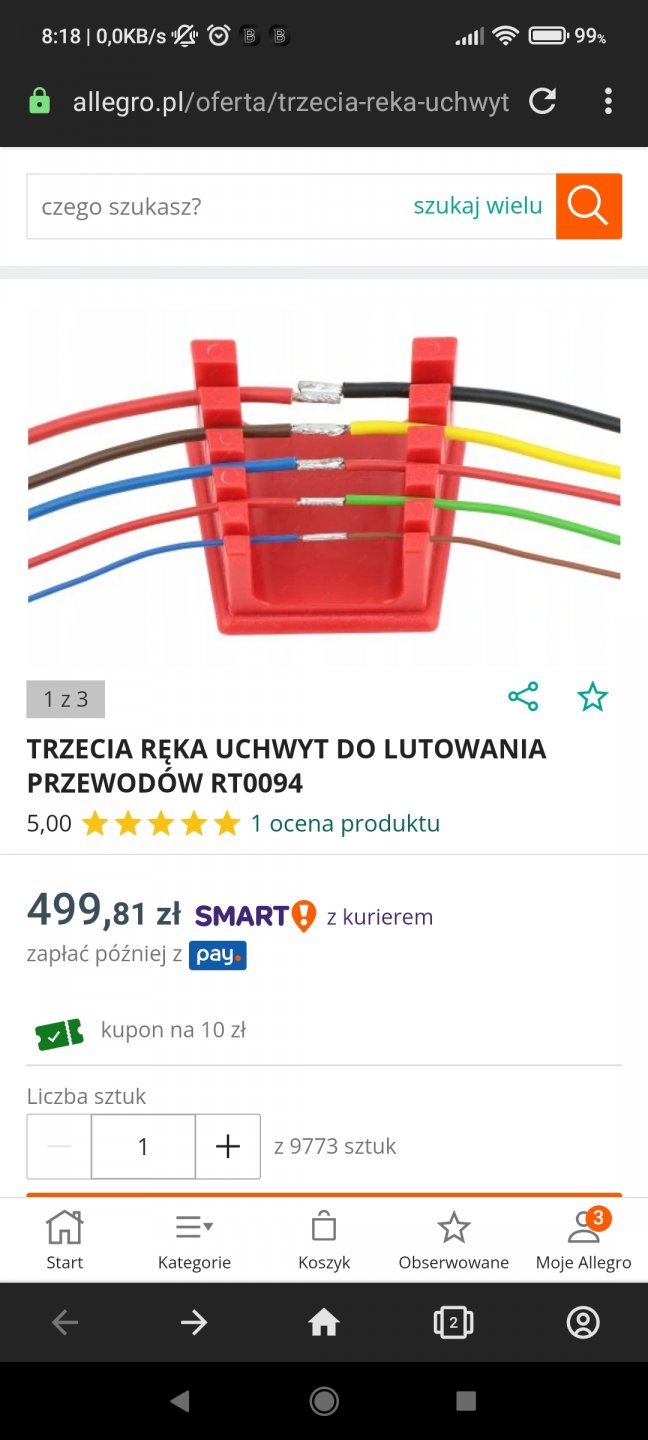Open the Obserwowane tab
The height and width of the screenshot is (1440, 648).
pyautogui.click(x=453, y=1240)
